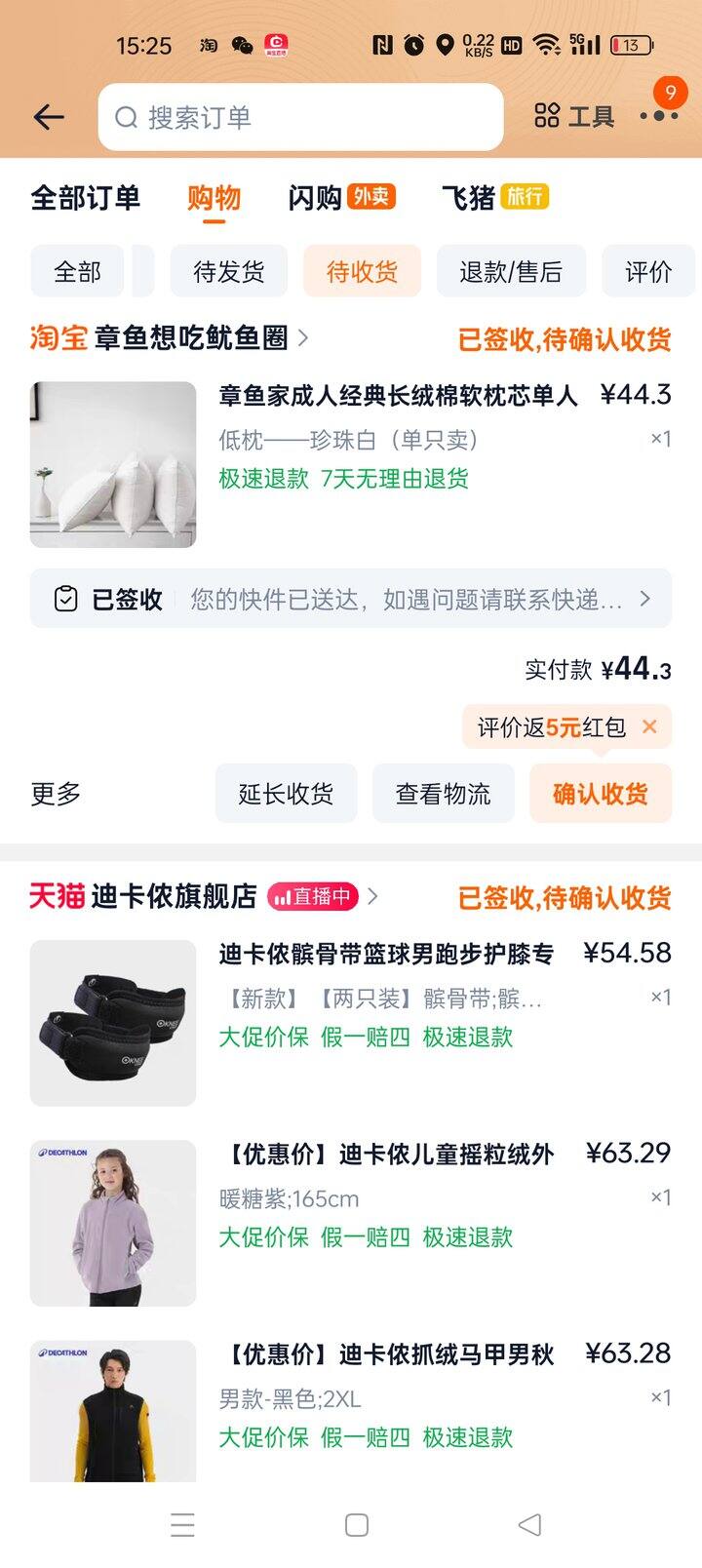The height and width of the screenshot is (1568, 702).
Task: Open 工具 tools menu
Action: [x=574, y=117]
